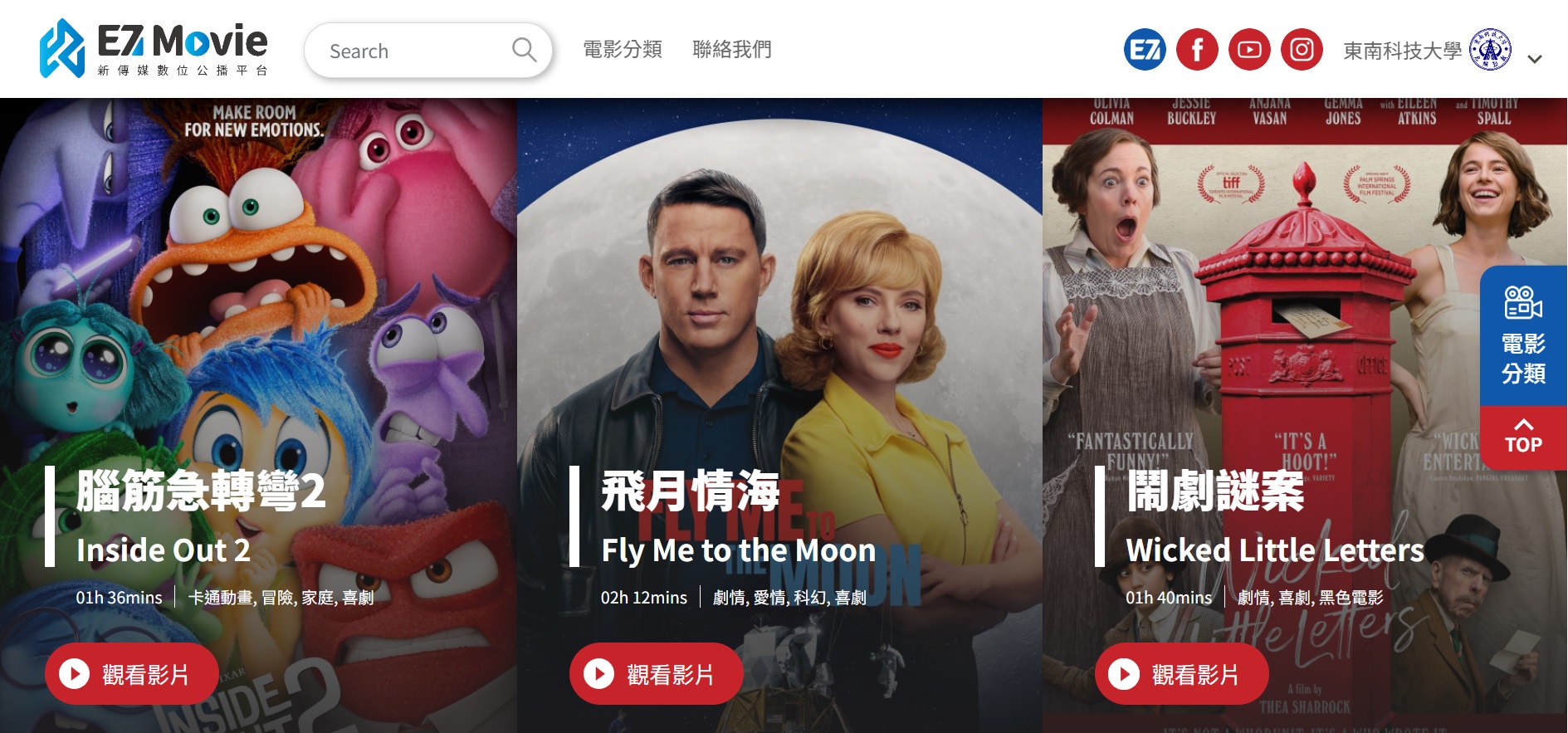Open the YouTube channel icon
1568x733 pixels.
1249,50
